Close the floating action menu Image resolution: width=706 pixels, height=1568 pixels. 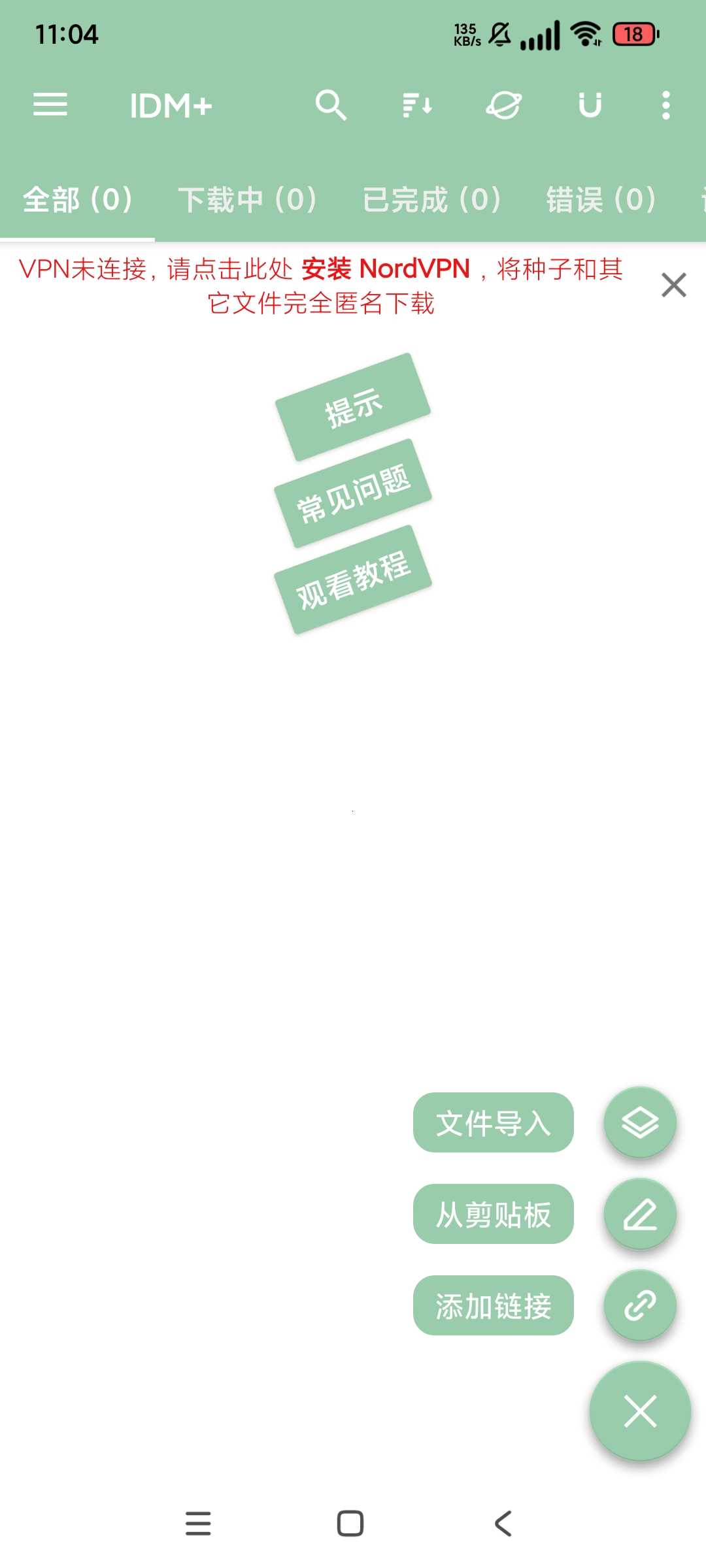pos(640,1411)
